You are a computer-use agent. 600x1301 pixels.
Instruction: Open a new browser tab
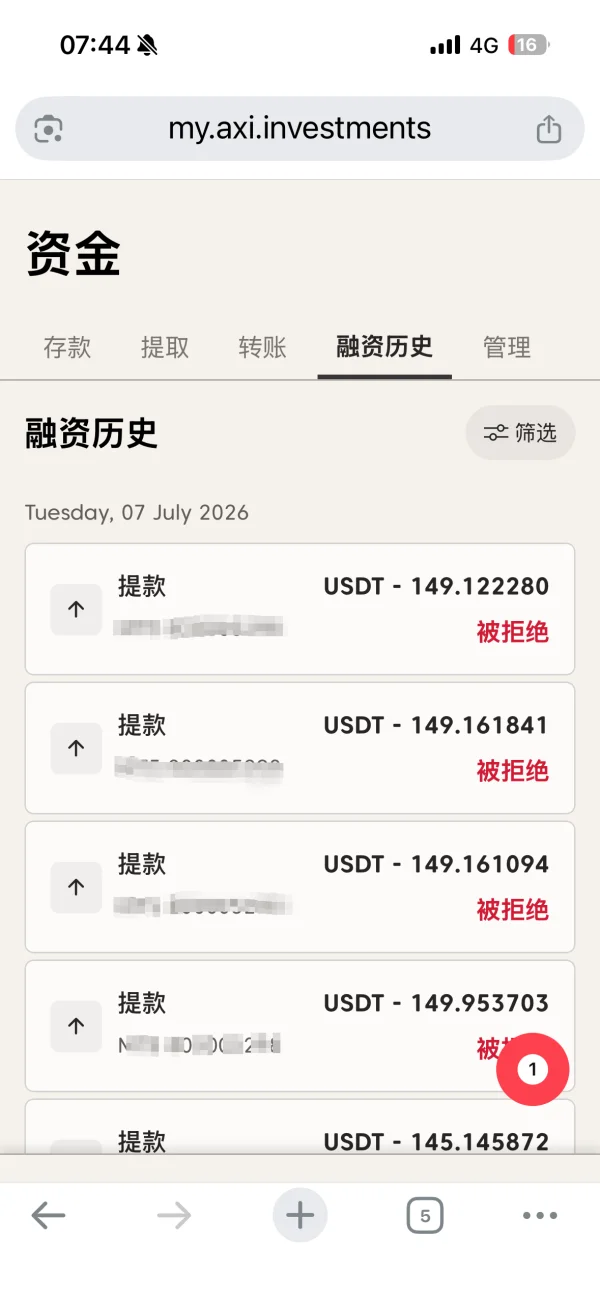(300, 1216)
